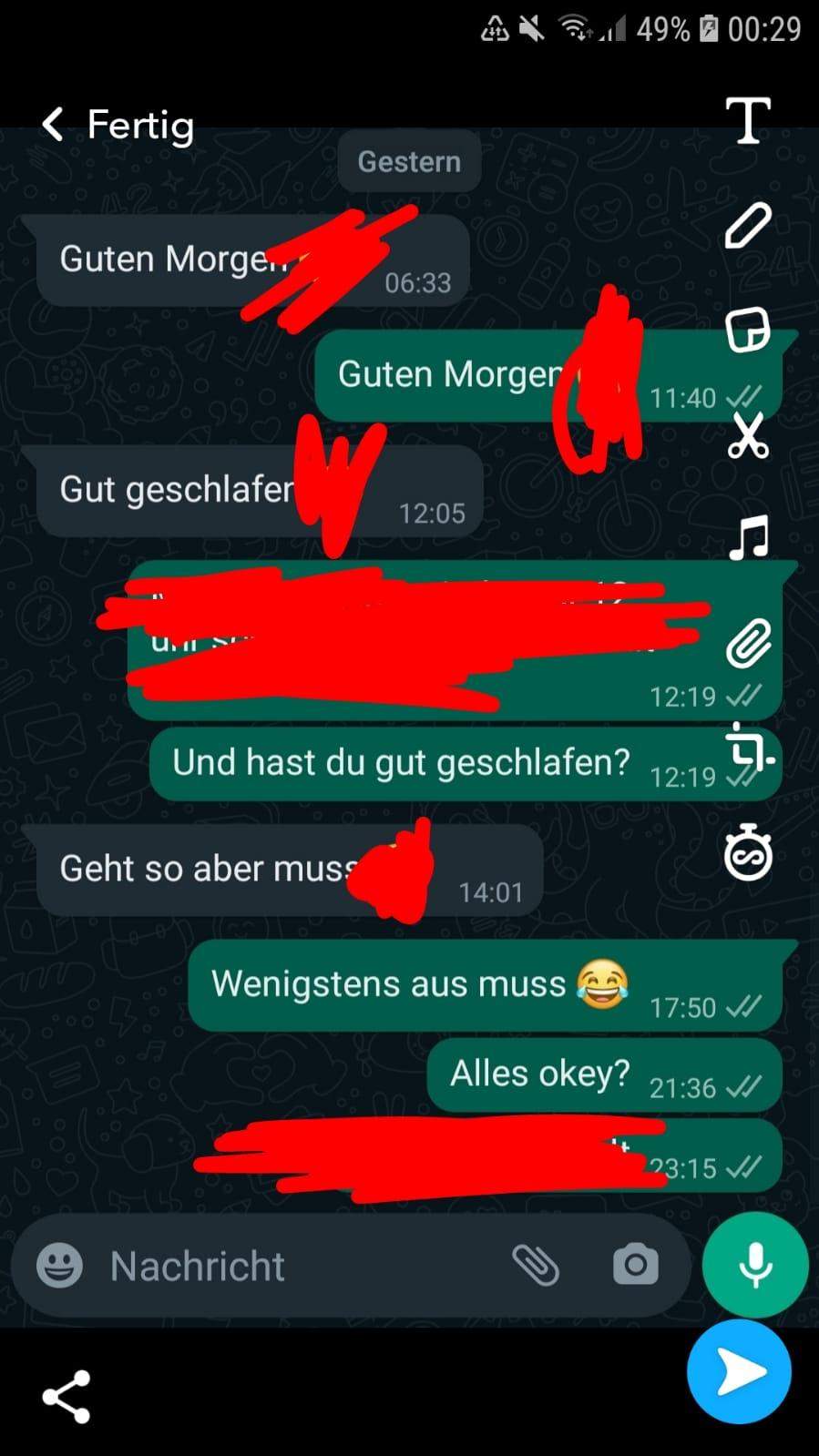819x1456 pixels.
Task: Tap the camera icon in the message bar
Action: (635, 1265)
